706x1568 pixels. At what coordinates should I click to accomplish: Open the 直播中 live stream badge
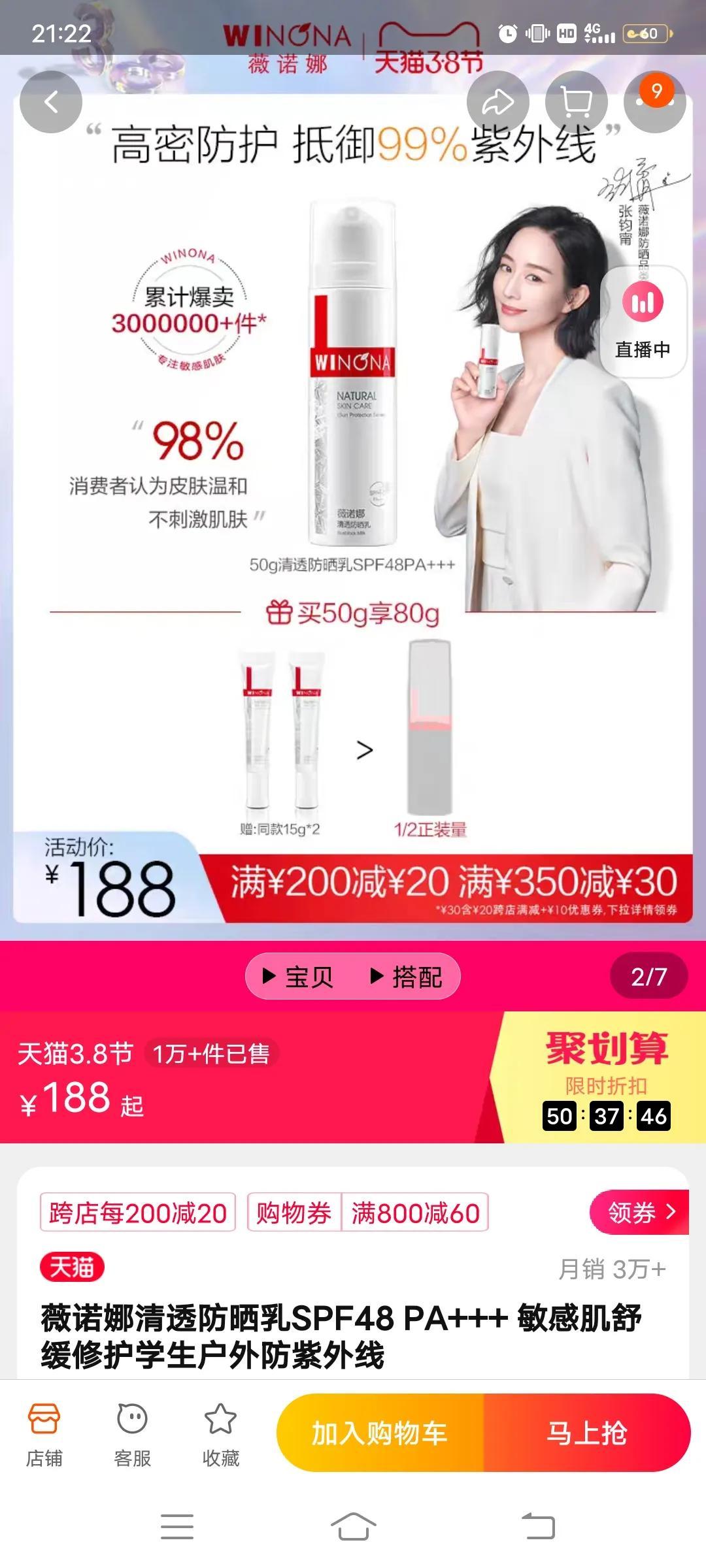click(643, 321)
